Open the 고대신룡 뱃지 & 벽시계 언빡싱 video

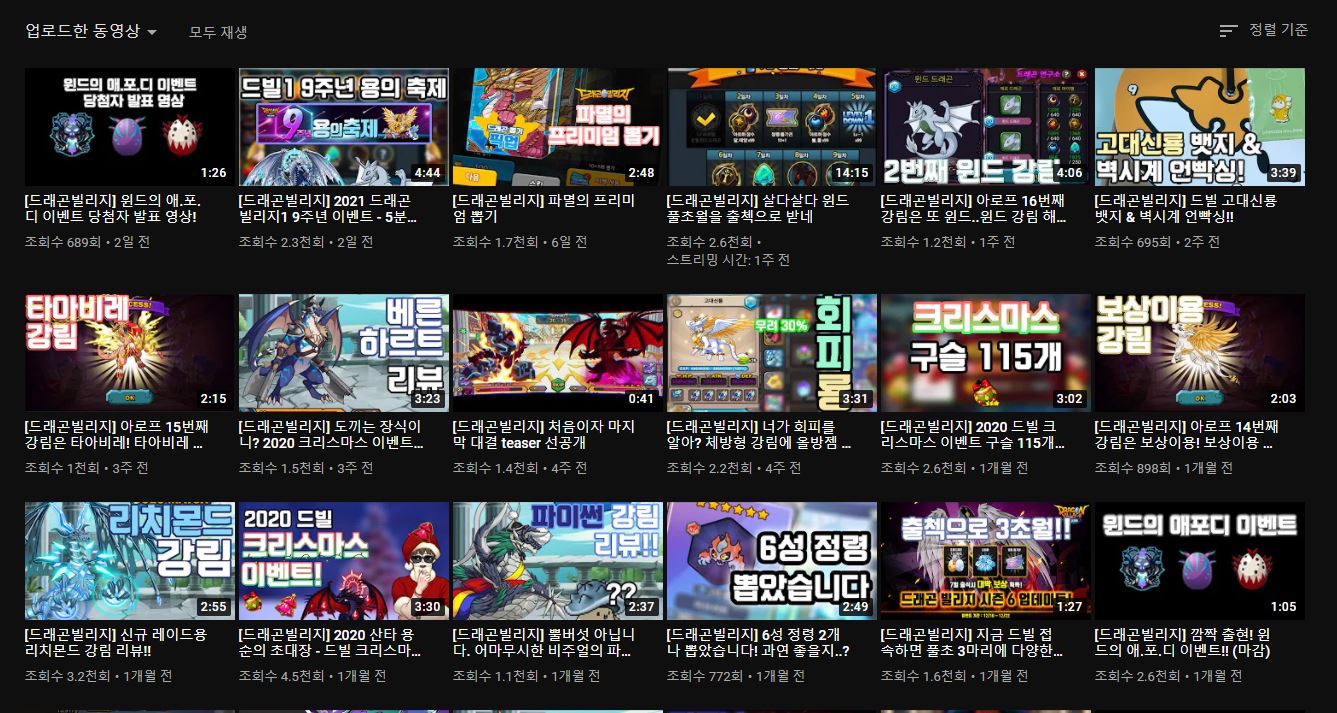point(1199,127)
